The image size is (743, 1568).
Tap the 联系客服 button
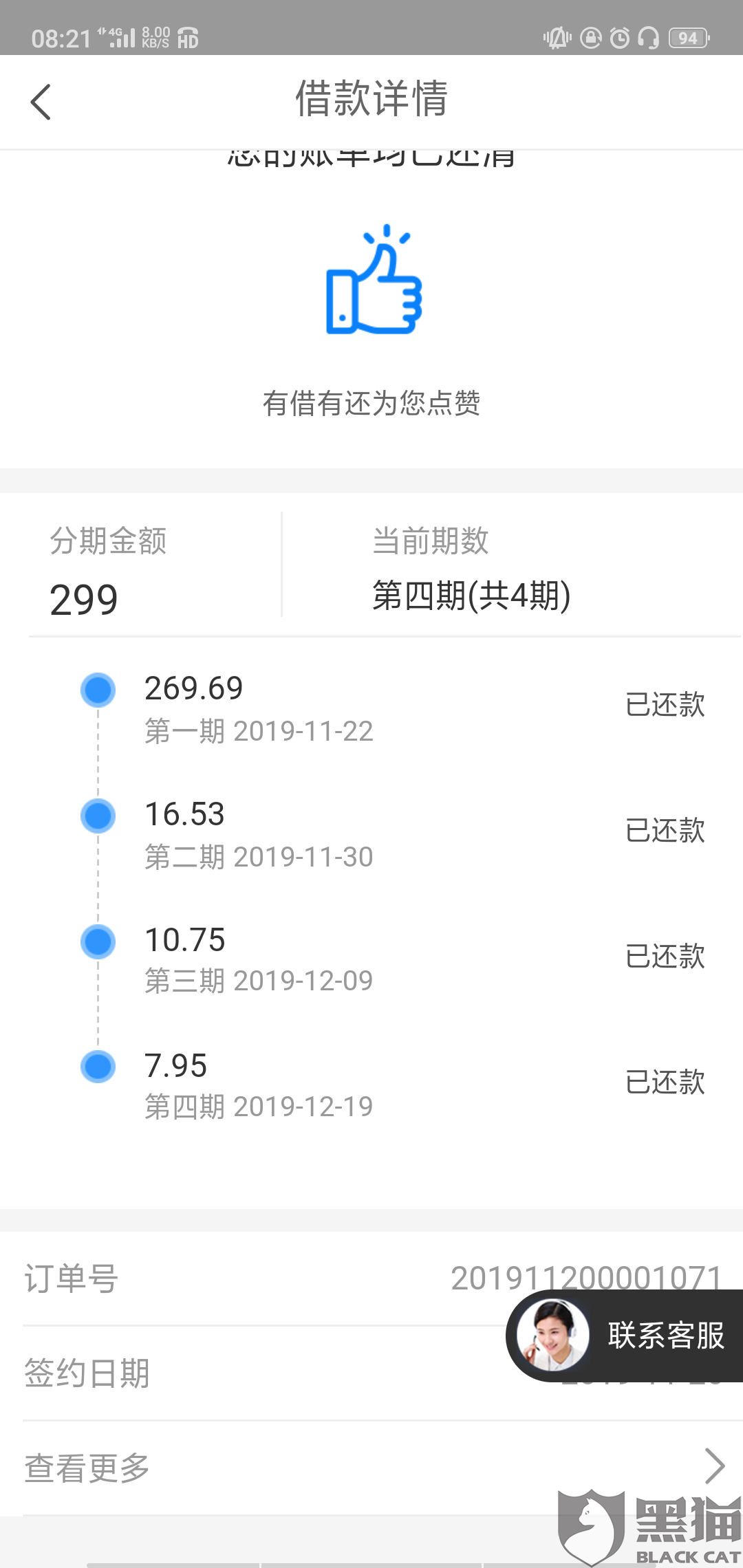click(665, 1334)
